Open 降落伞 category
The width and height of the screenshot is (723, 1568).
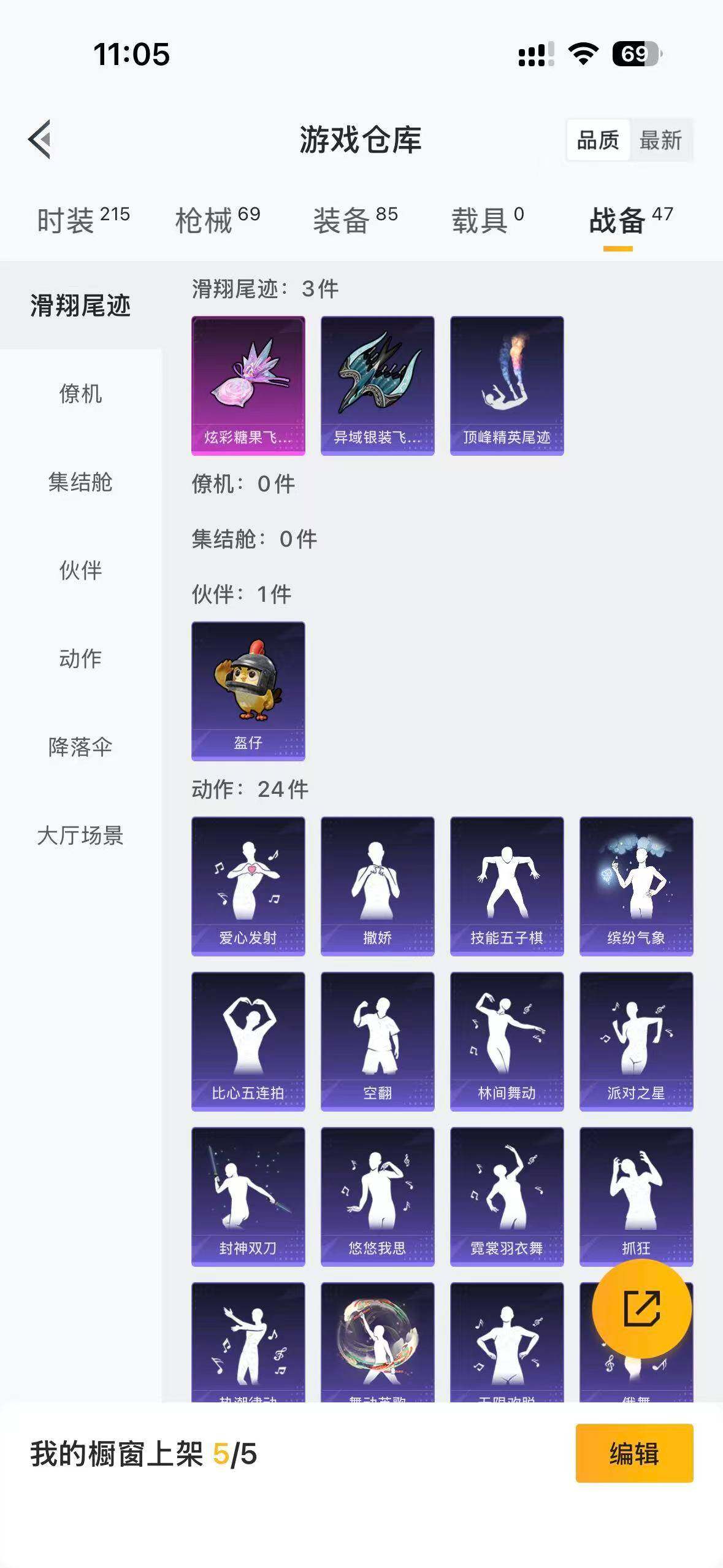[80, 747]
